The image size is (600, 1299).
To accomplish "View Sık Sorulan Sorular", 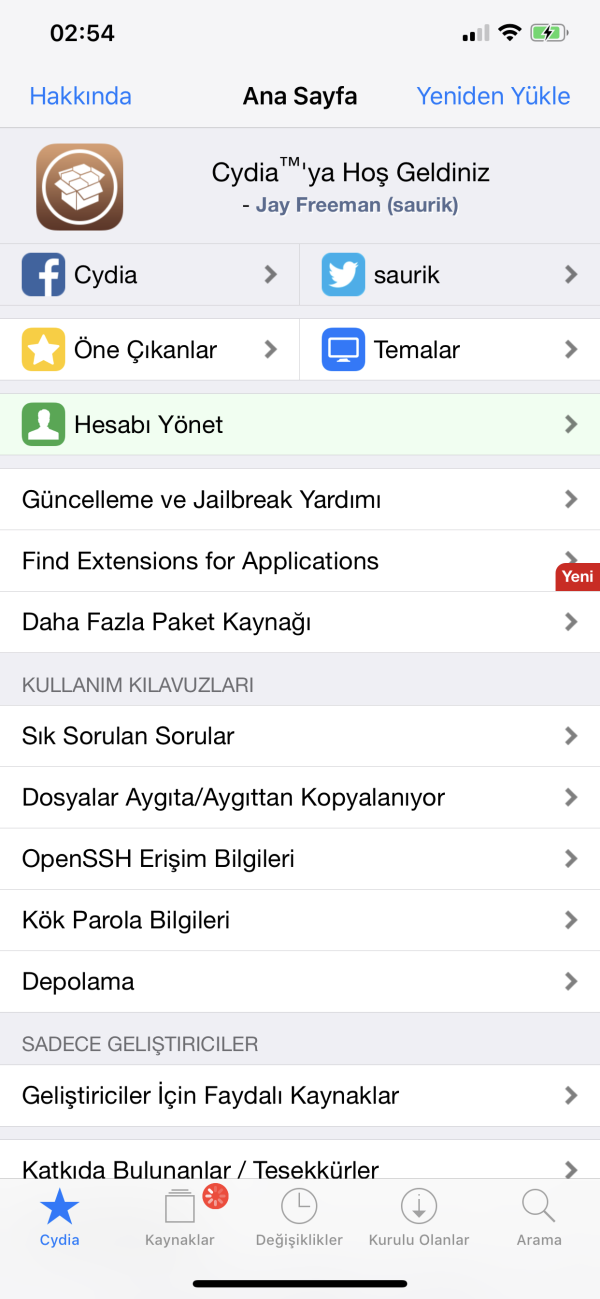I will tap(300, 736).
